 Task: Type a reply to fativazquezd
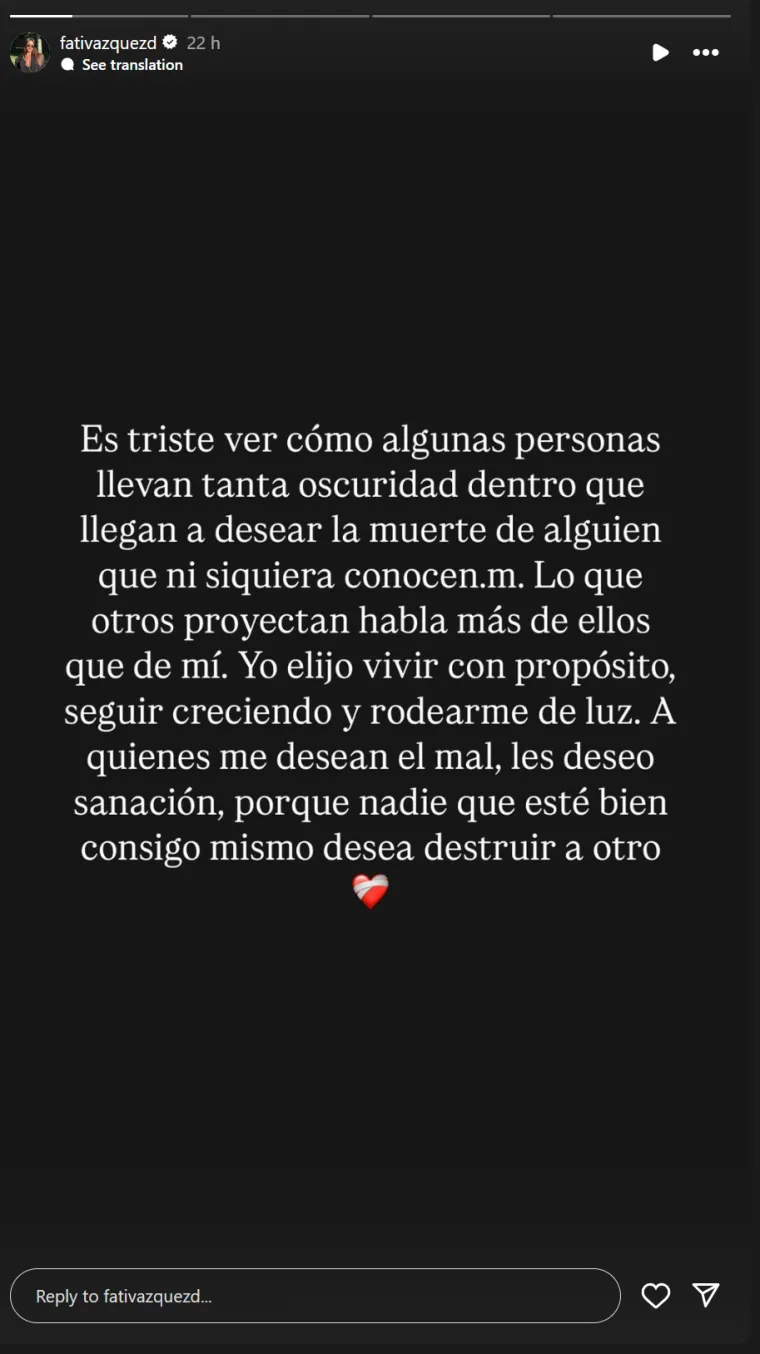click(x=315, y=1296)
